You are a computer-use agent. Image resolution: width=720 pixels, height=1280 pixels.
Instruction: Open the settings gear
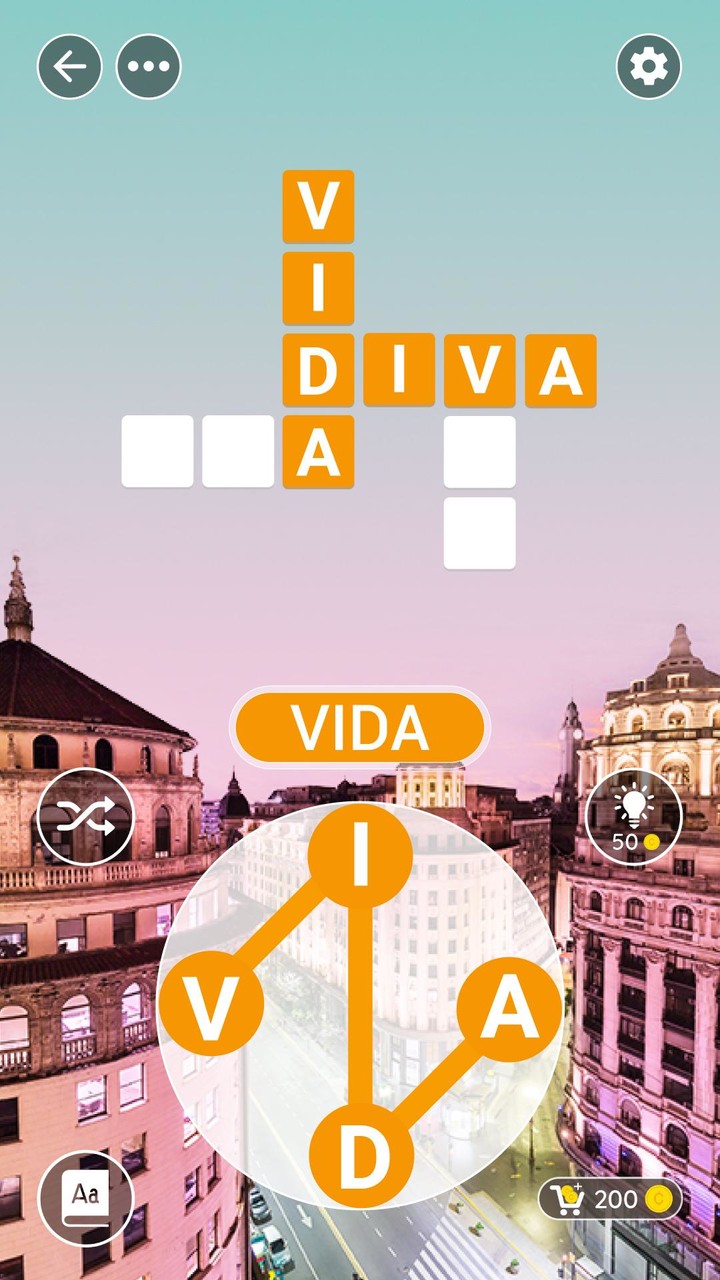tap(647, 67)
